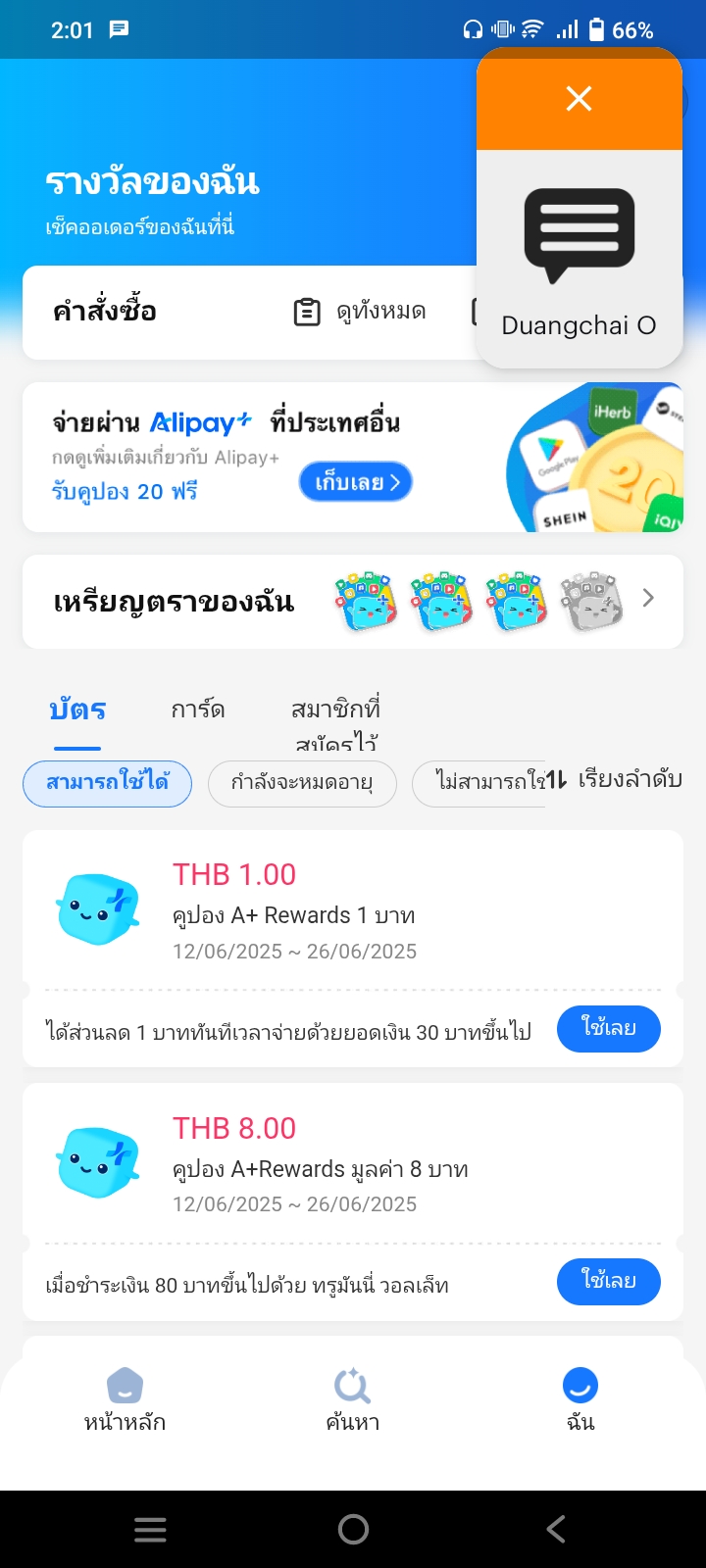The image size is (706, 1568).
Task: View all orders with ดูทั้งหมด
Action: [361, 313]
